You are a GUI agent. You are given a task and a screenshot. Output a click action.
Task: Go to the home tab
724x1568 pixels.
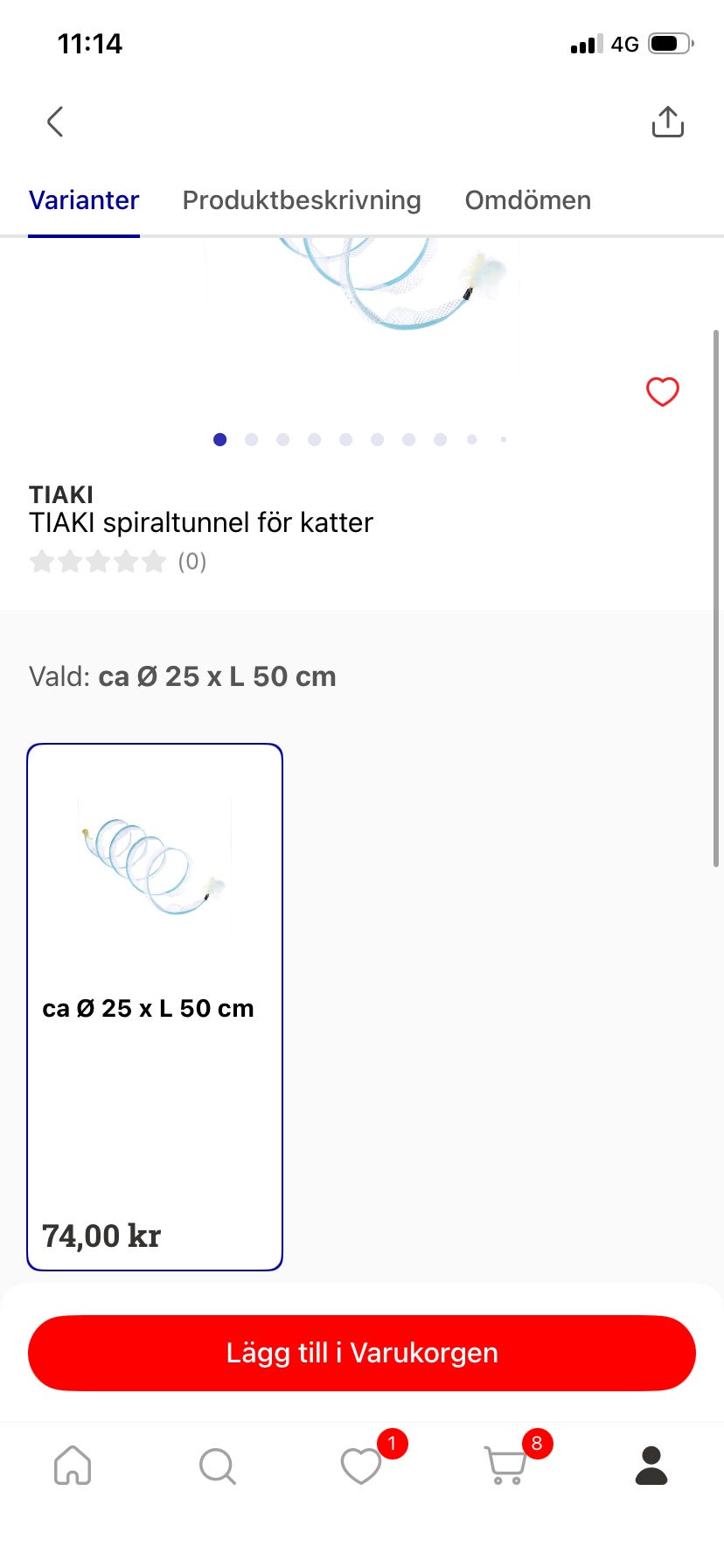tap(73, 1465)
